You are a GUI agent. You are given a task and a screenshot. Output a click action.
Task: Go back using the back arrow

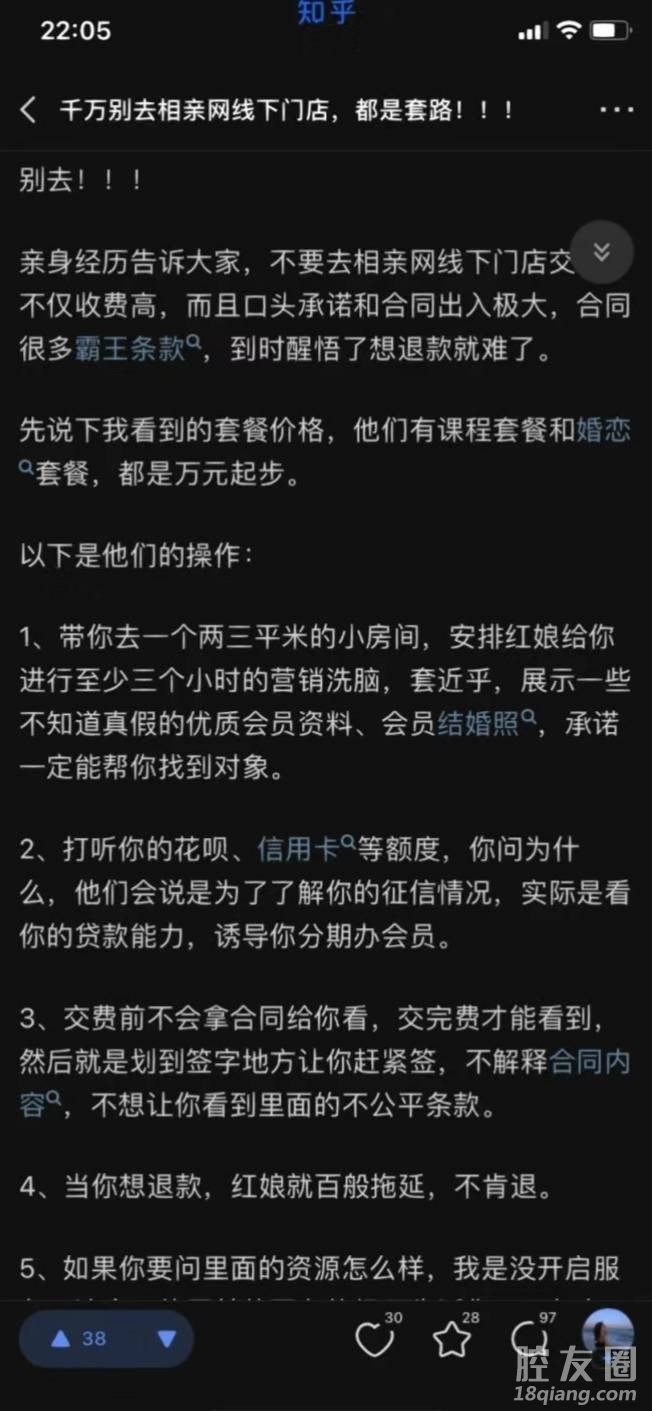pos(29,110)
